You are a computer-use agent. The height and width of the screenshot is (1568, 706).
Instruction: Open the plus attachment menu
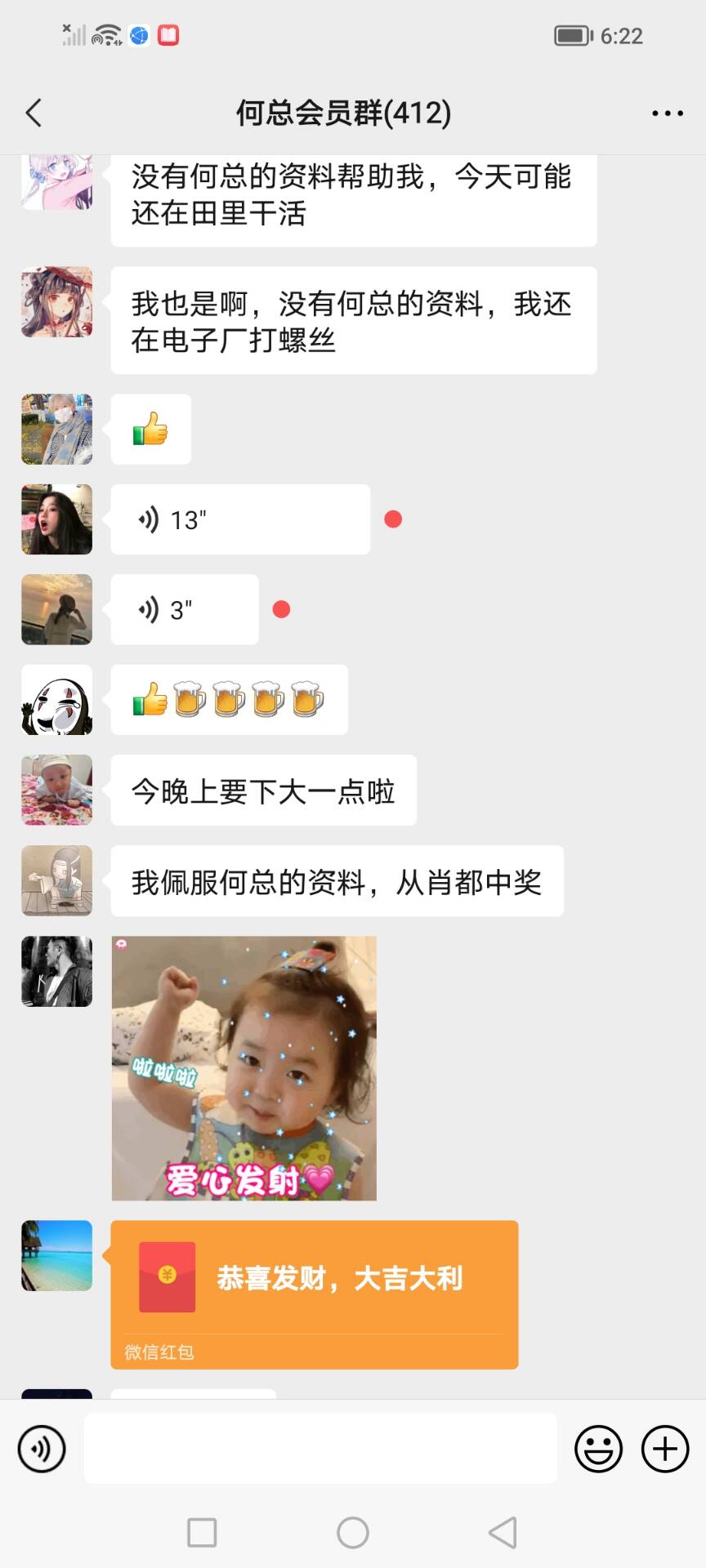coord(664,1449)
